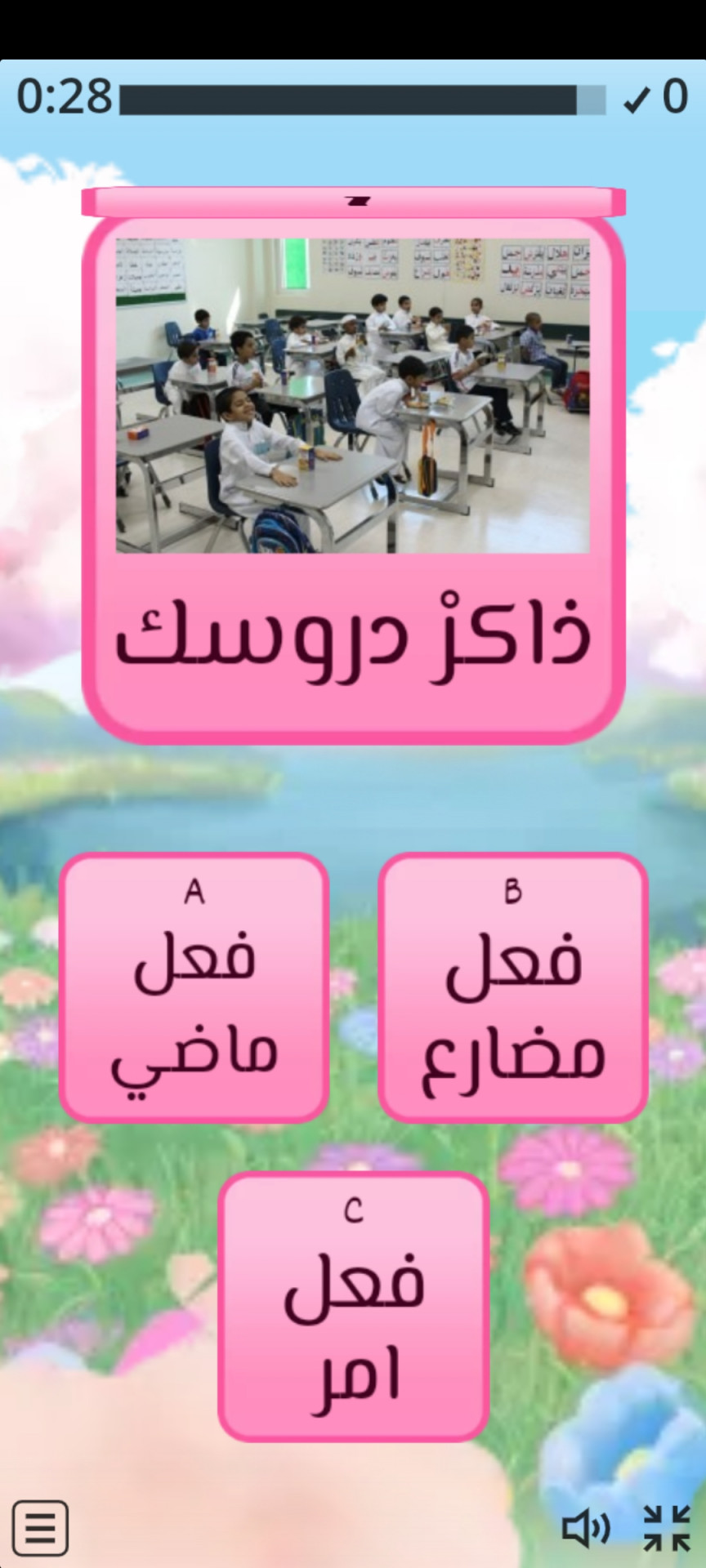Choose answer B فعل مضارع
This screenshot has width=706, height=1568.
(512, 988)
